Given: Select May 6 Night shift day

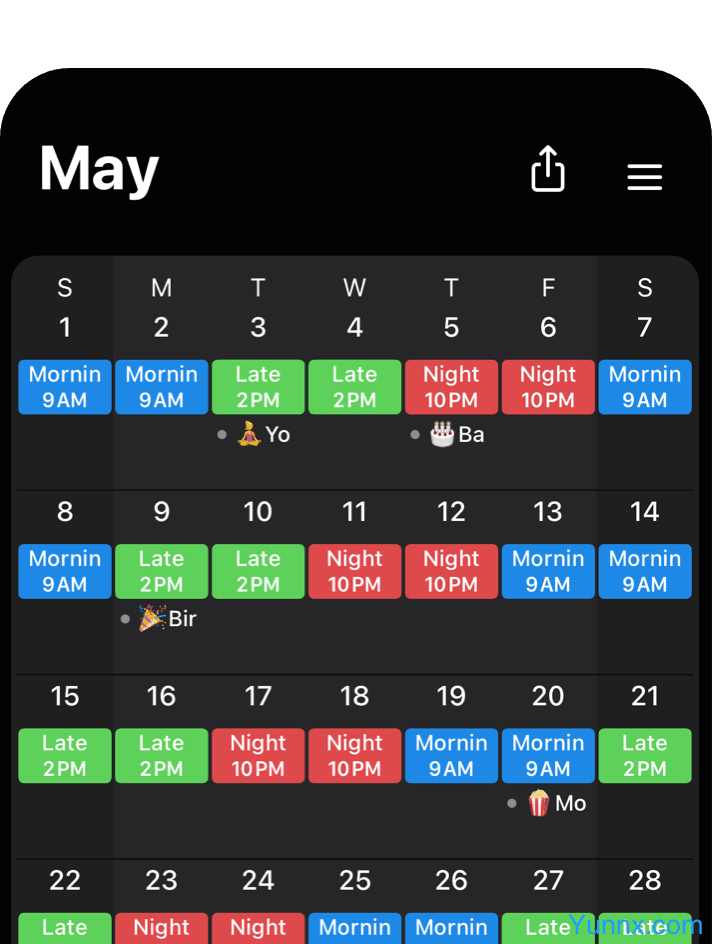Looking at the screenshot, I should pyautogui.click(x=548, y=386).
